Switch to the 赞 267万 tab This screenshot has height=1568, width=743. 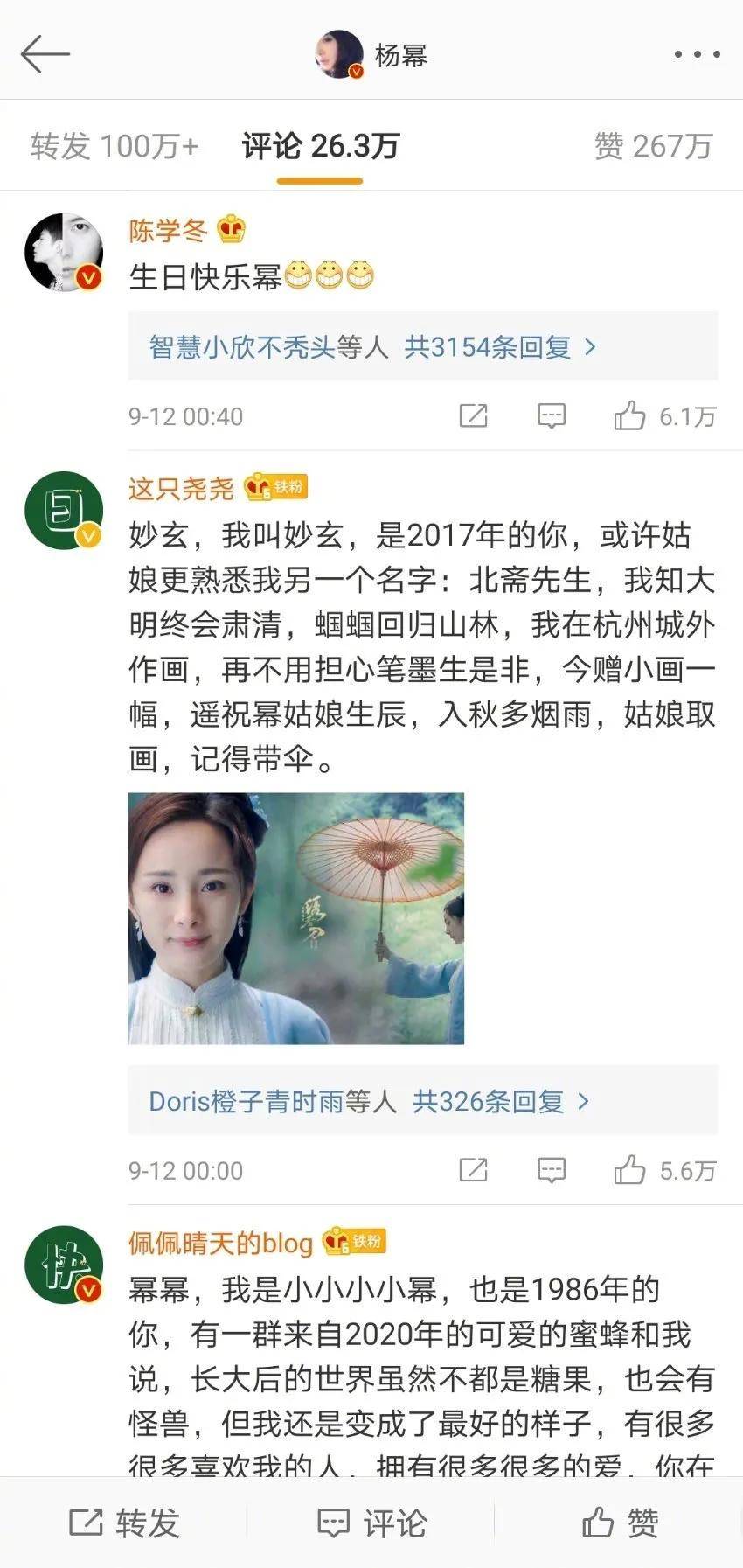[x=654, y=146]
